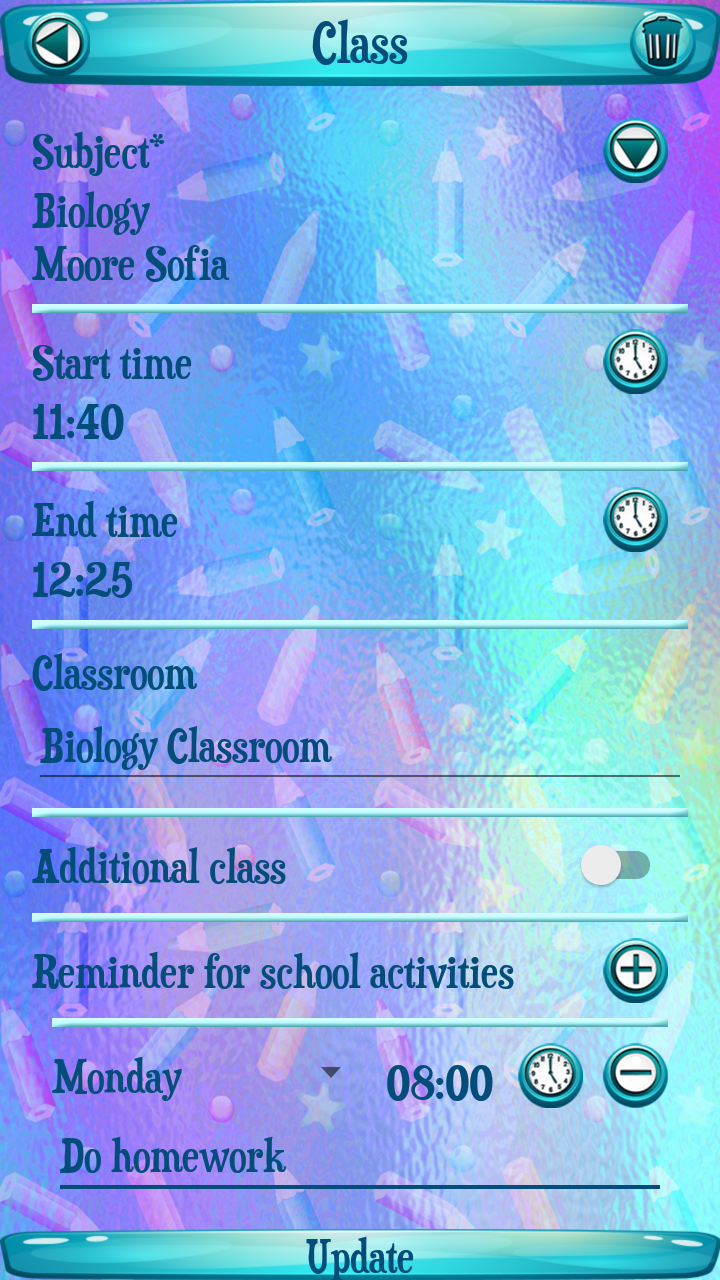Open the End time clock picker

click(634, 520)
